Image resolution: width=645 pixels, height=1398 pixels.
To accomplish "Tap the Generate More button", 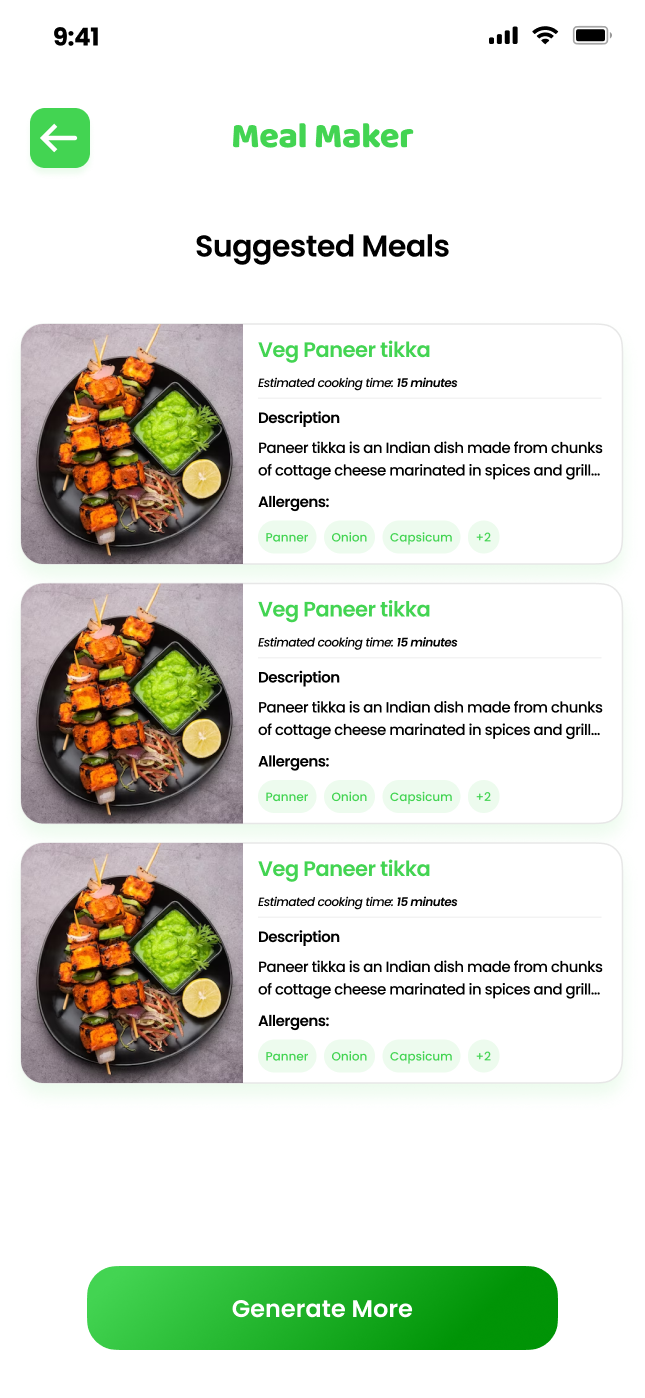I will pyautogui.click(x=322, y=1308).
